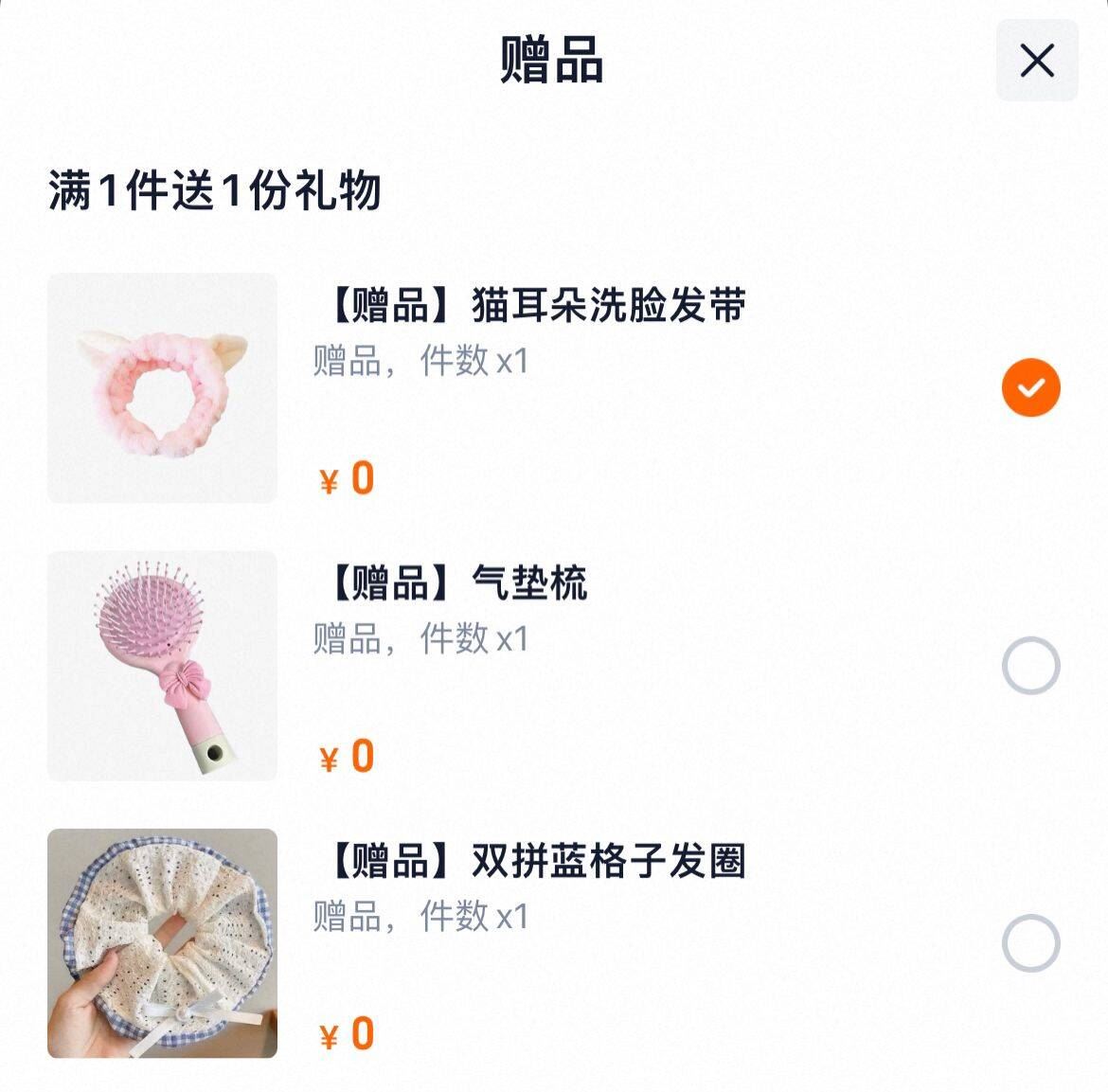Screen dimensions: 1108x1092
Task: Select the 气垫梳 gift option
Action: coord(1030,666)
